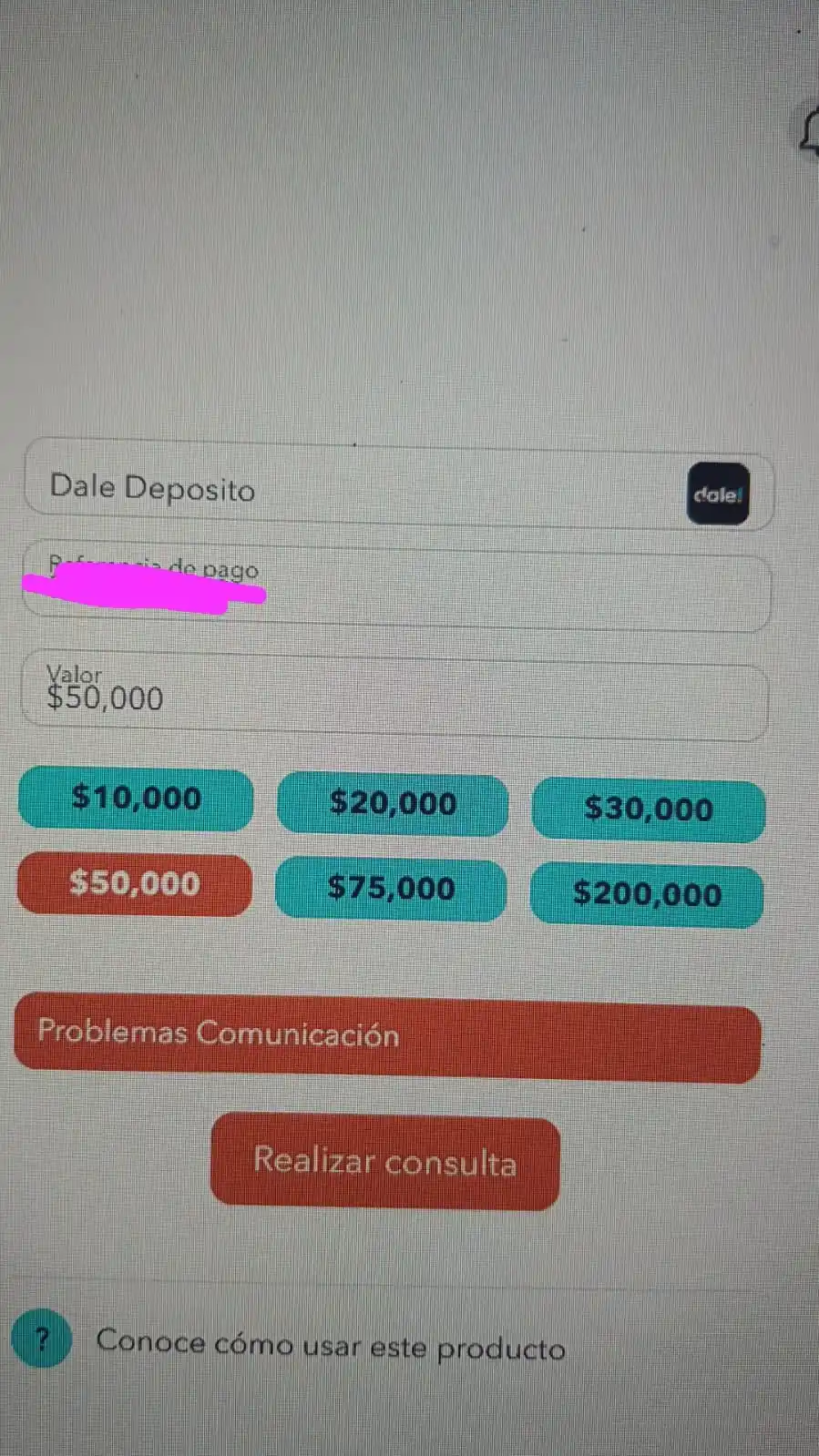Viewport: 819px width, 1456px height.
Task: Open Conoce cómo usar este producto help
Action: pyautogui.click(x=330, y=1345)
